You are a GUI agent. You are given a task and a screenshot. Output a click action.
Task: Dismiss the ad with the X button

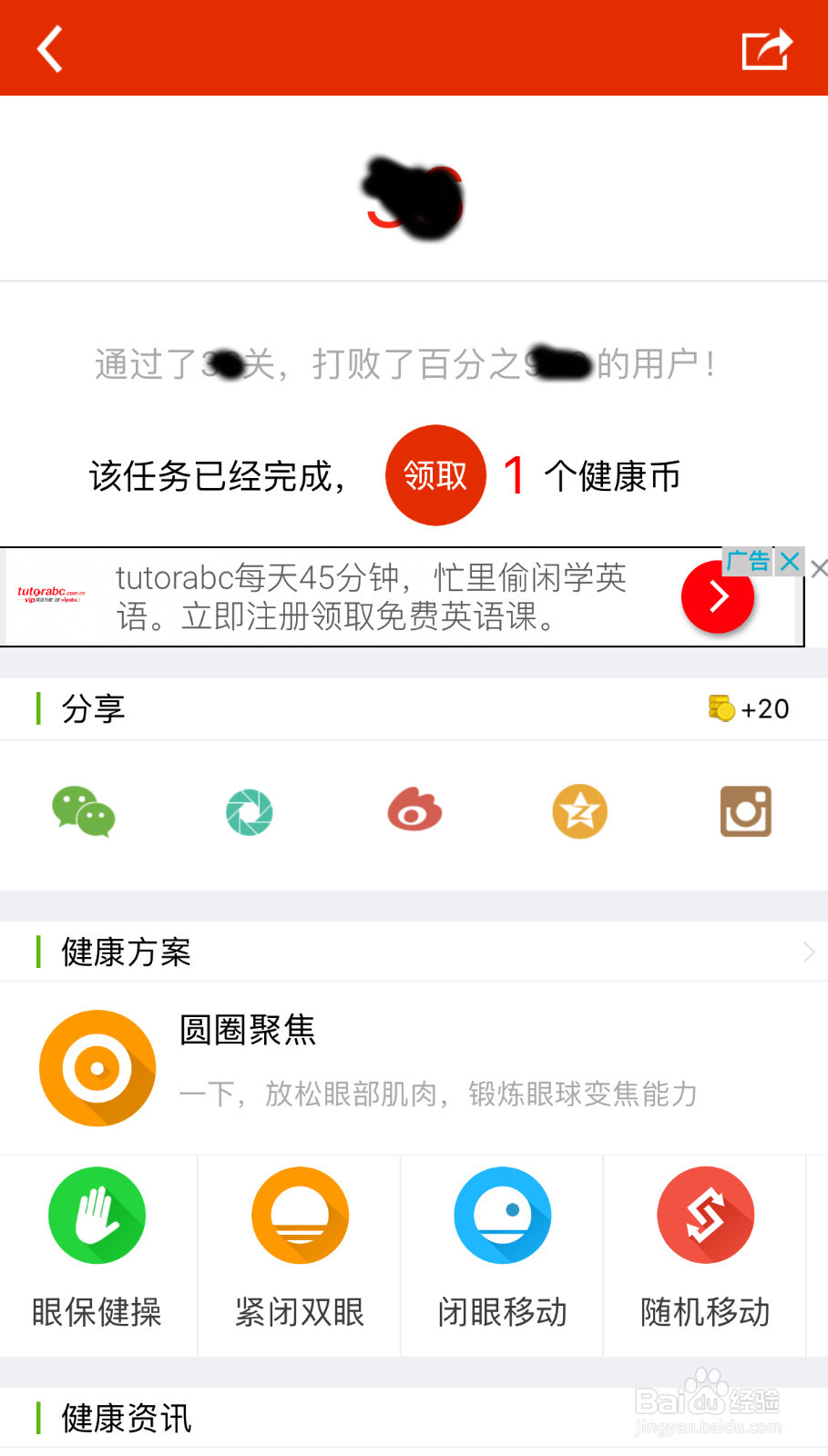(x=789, y=562)
